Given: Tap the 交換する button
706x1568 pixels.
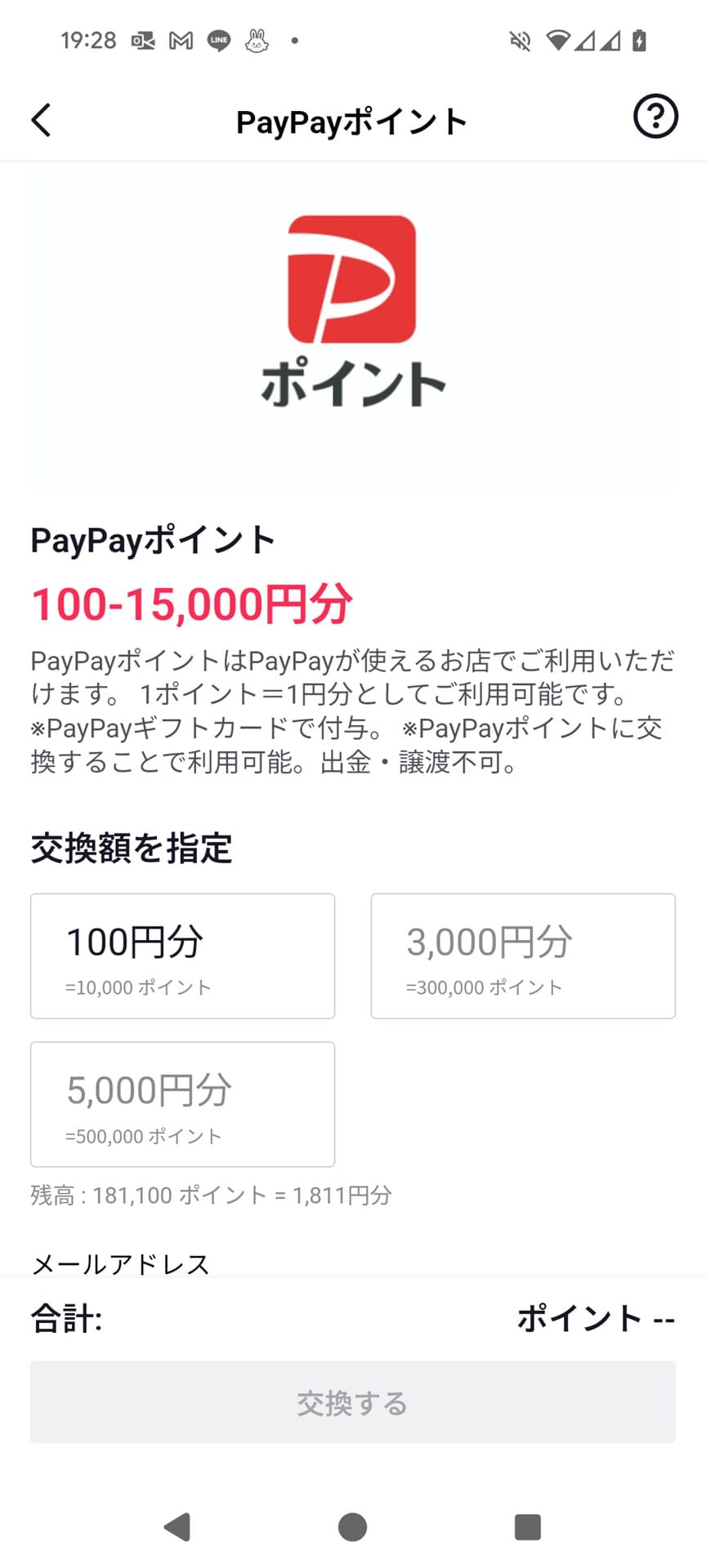Looking at the screenshot, I should pyautogui.click(x=353, y=1401).
